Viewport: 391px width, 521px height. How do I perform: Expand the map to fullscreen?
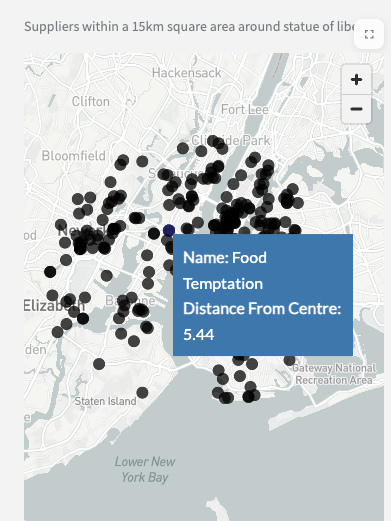pyautogui.click(x=369, y=34)
